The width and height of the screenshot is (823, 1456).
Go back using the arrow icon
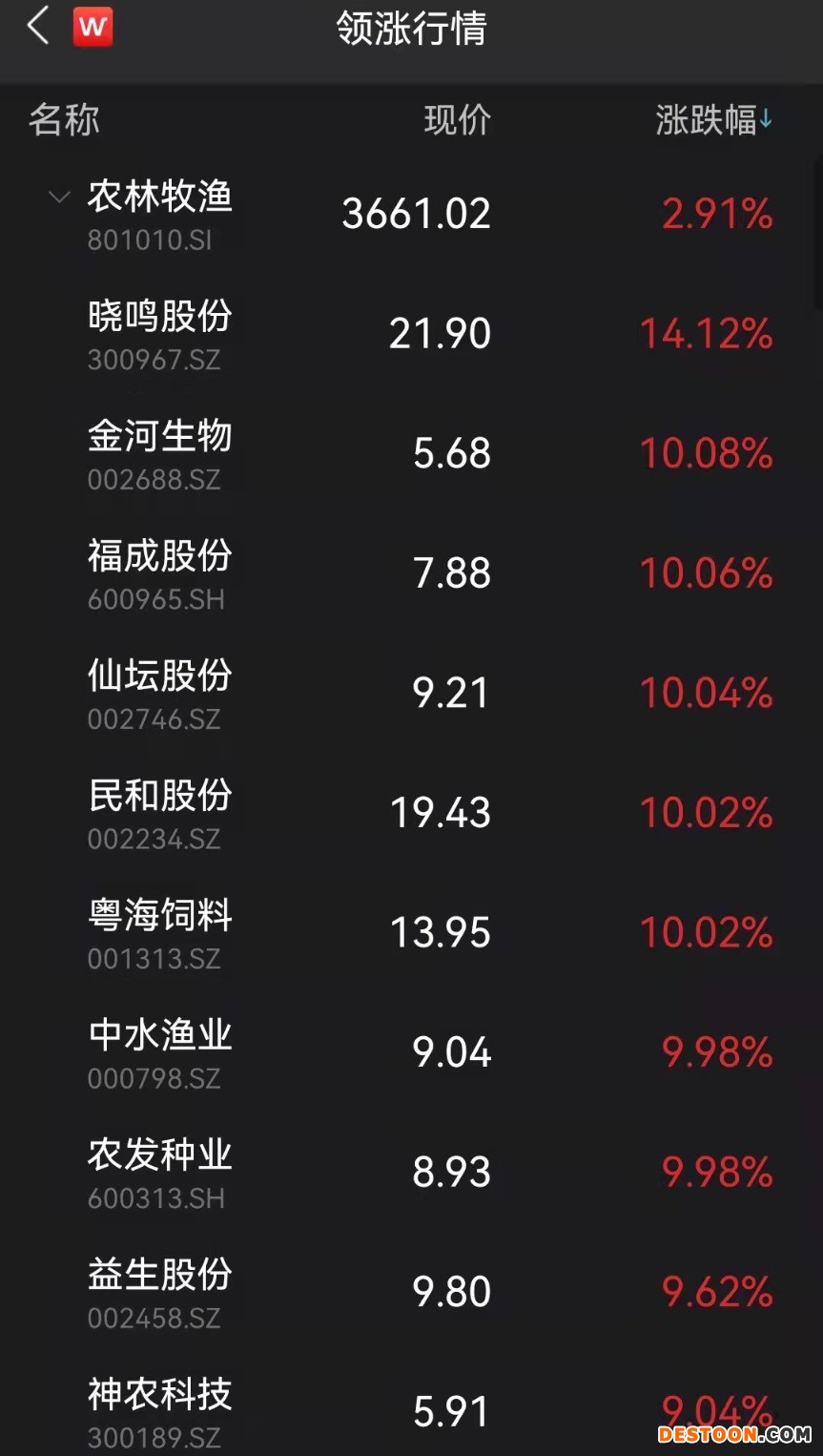click(x=38, y=27)
